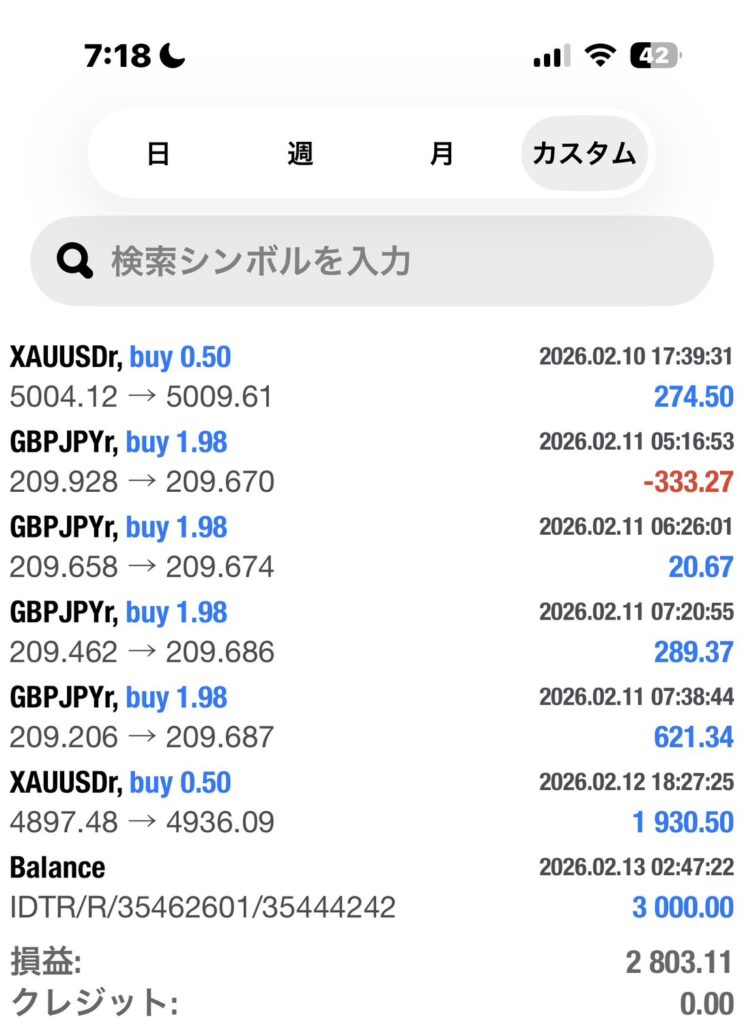
Task: Select the 週 period tab
Action: click(300, 154)
